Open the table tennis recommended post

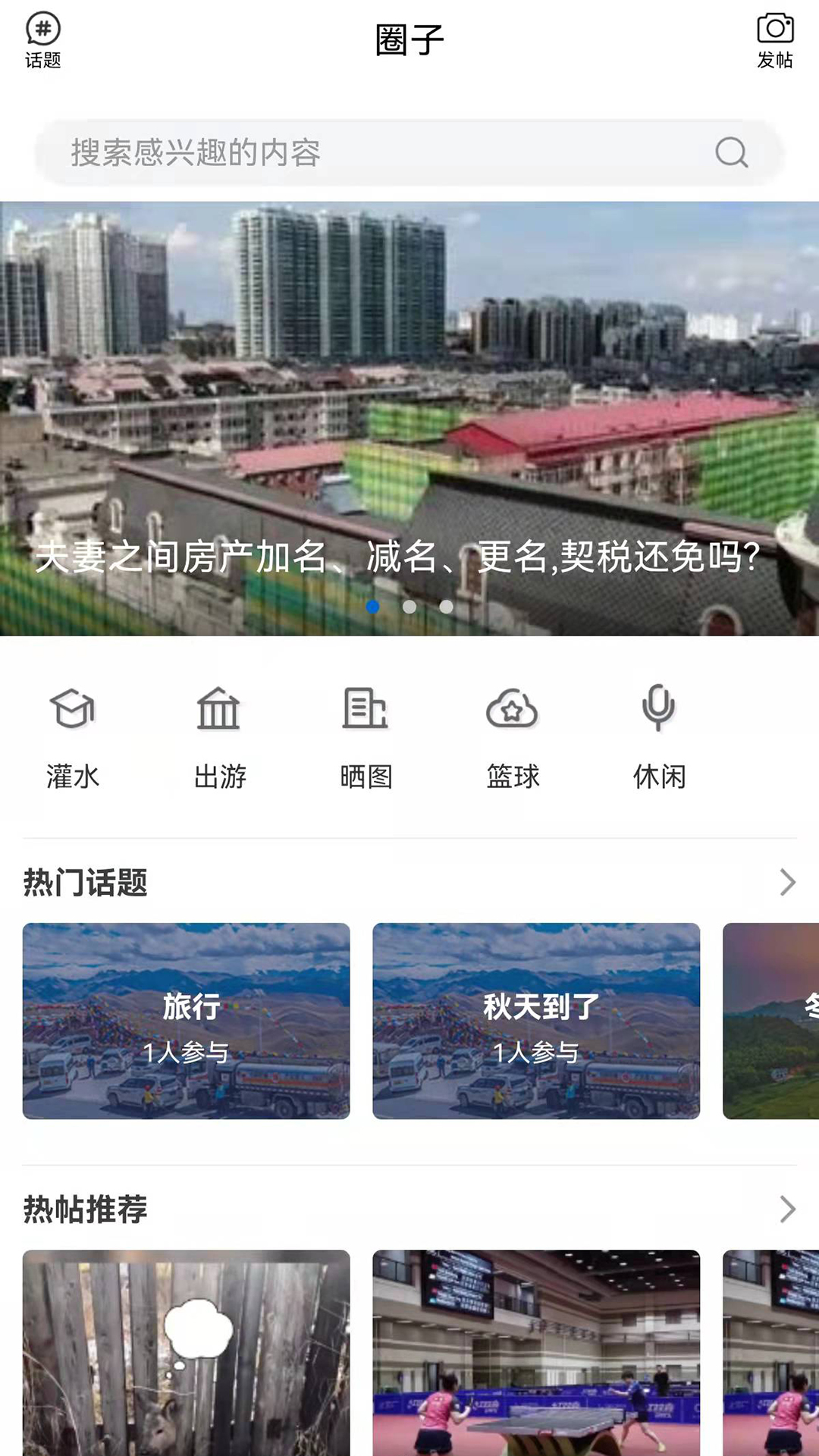(536, 1352)
